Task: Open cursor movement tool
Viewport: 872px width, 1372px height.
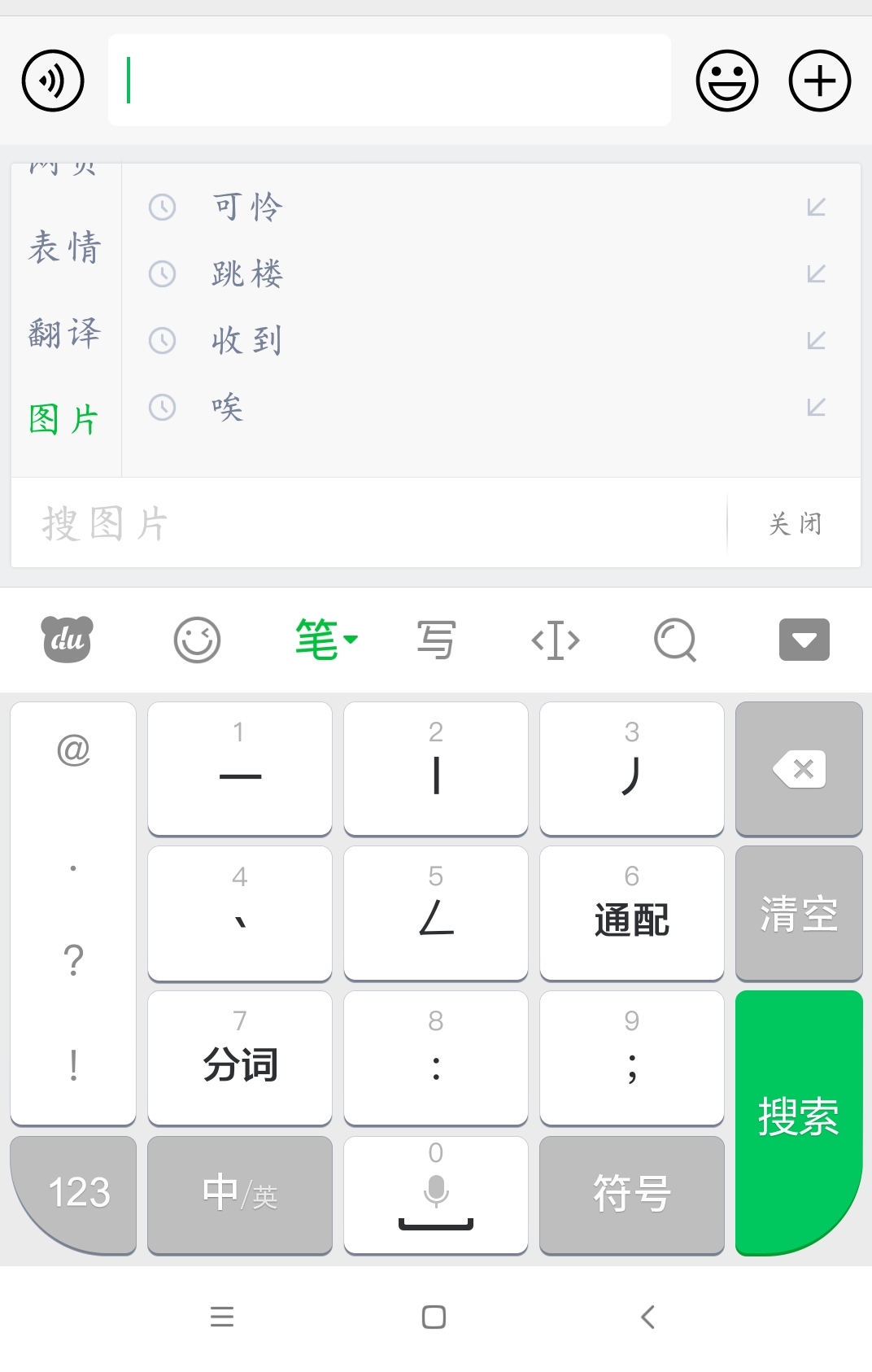Action: coord(556,640)
